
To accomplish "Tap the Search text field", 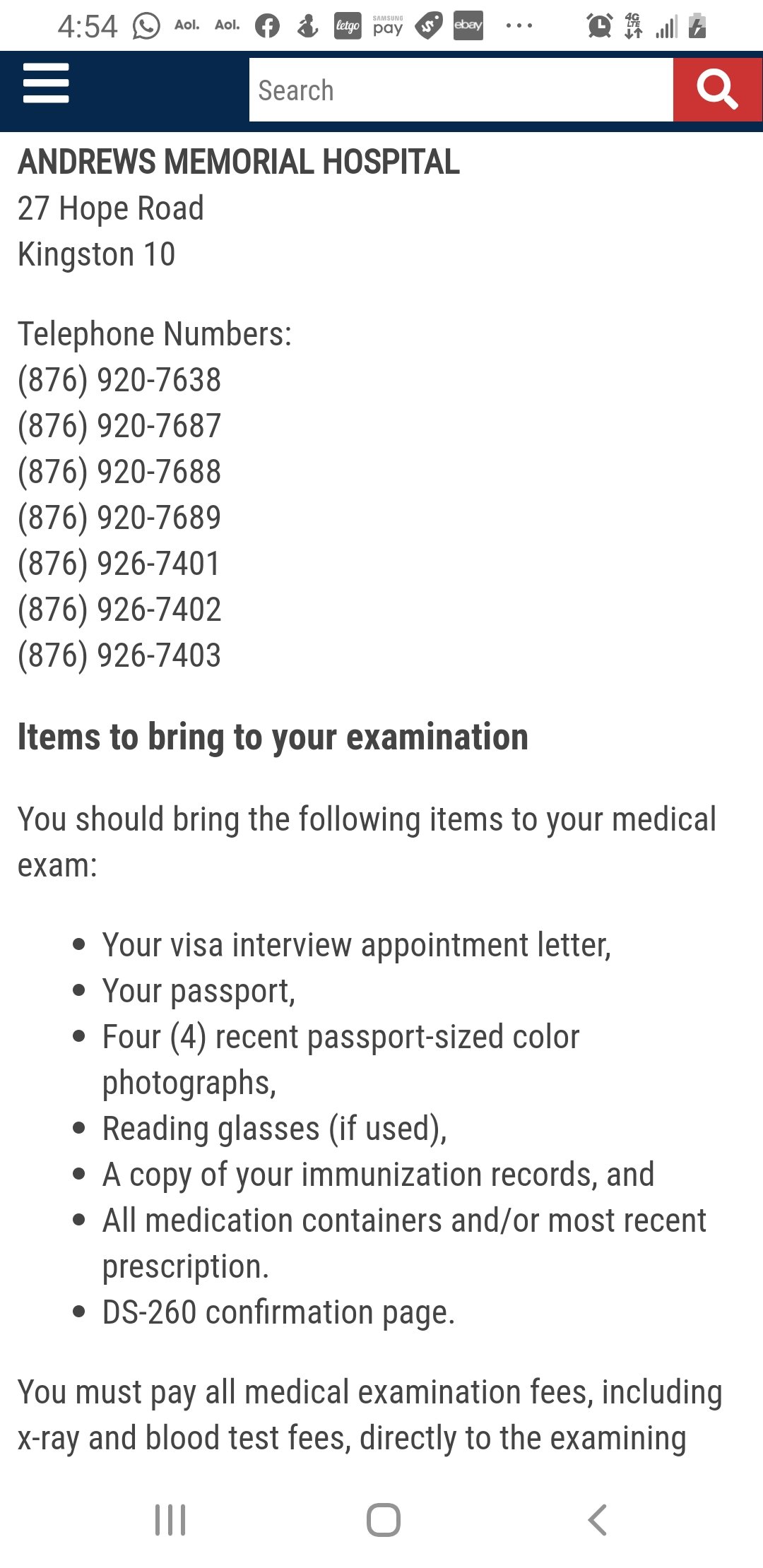I will [461, 90].
